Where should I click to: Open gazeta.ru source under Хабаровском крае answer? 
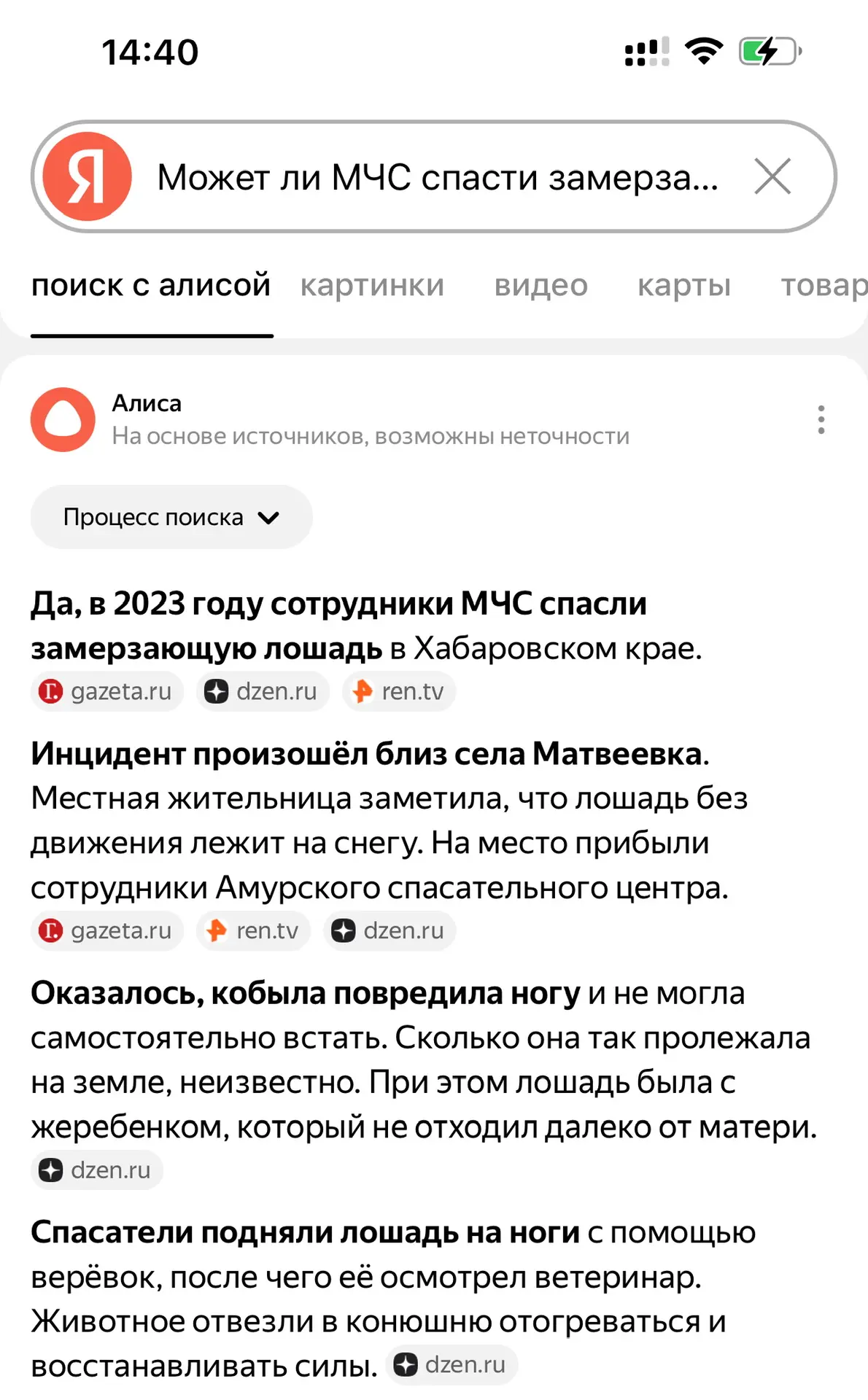(107, 691)
